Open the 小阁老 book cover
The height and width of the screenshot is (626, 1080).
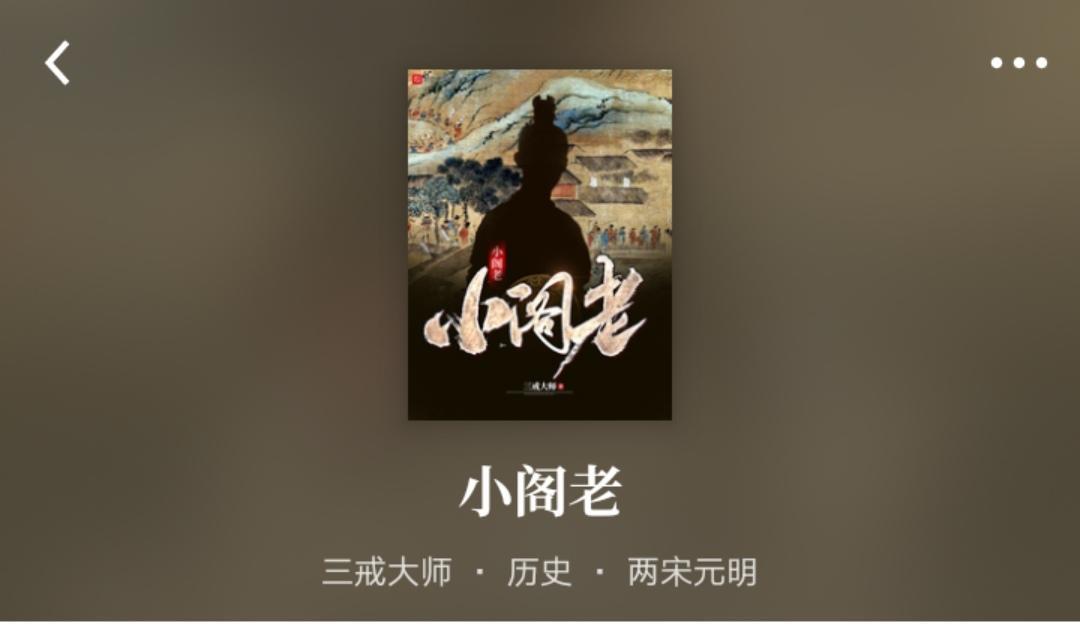coord(540,244)
